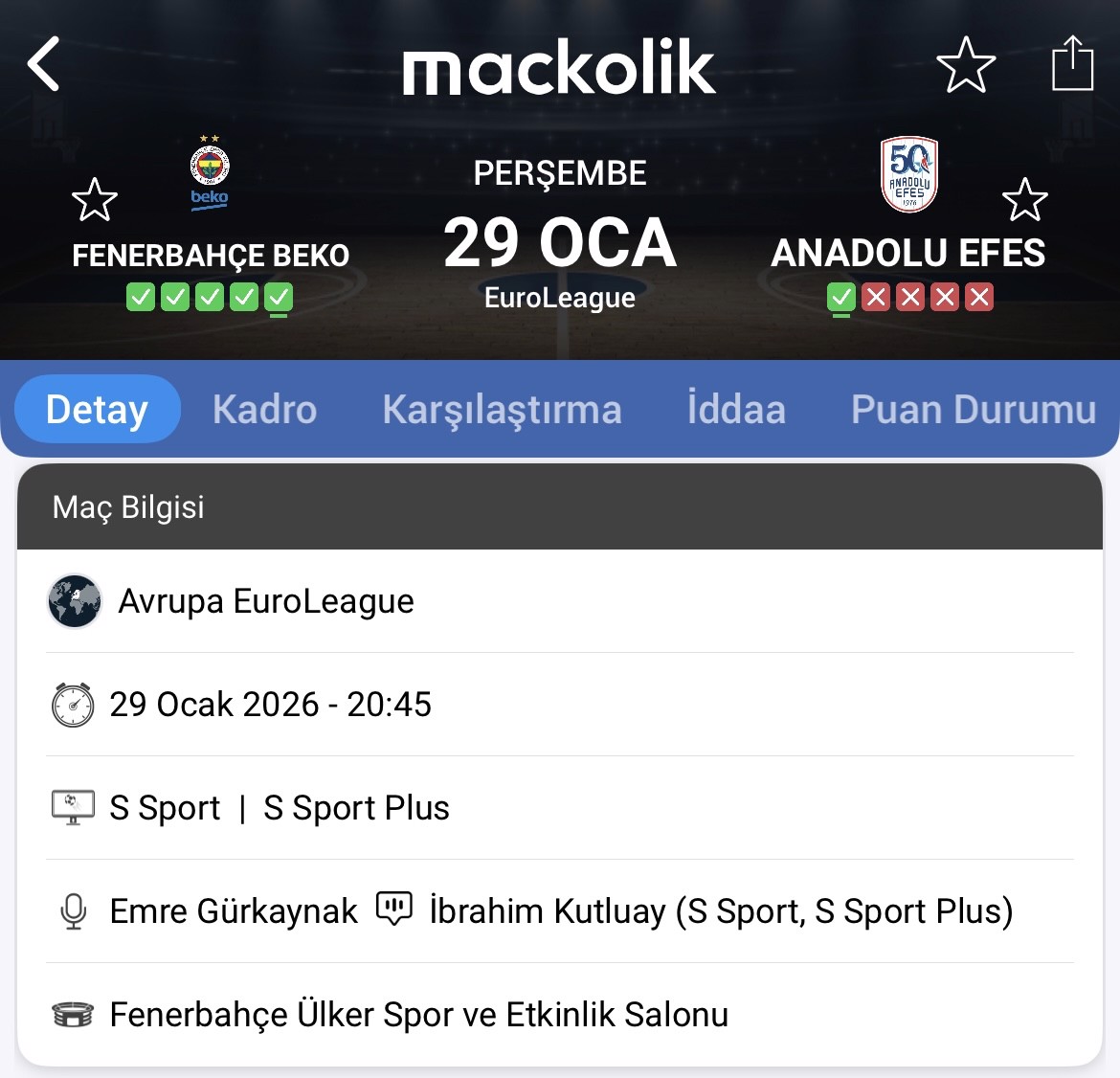Viewport: 1120px width, 1078px height.
Task: Favorite Fenerbahçe Beko with its star
Action: point(94,200)
